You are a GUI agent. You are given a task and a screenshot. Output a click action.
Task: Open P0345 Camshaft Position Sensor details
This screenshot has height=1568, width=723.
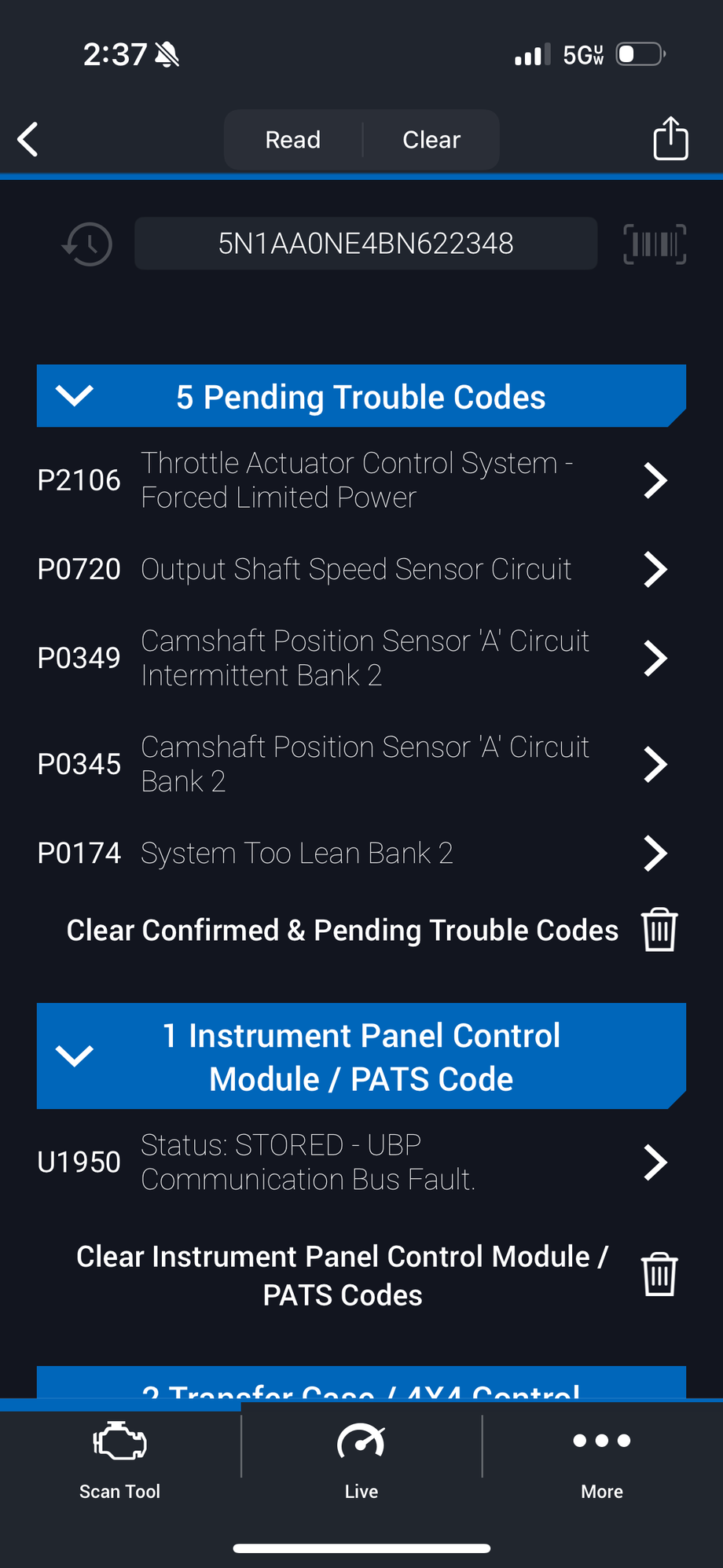[x=656, y=763]
